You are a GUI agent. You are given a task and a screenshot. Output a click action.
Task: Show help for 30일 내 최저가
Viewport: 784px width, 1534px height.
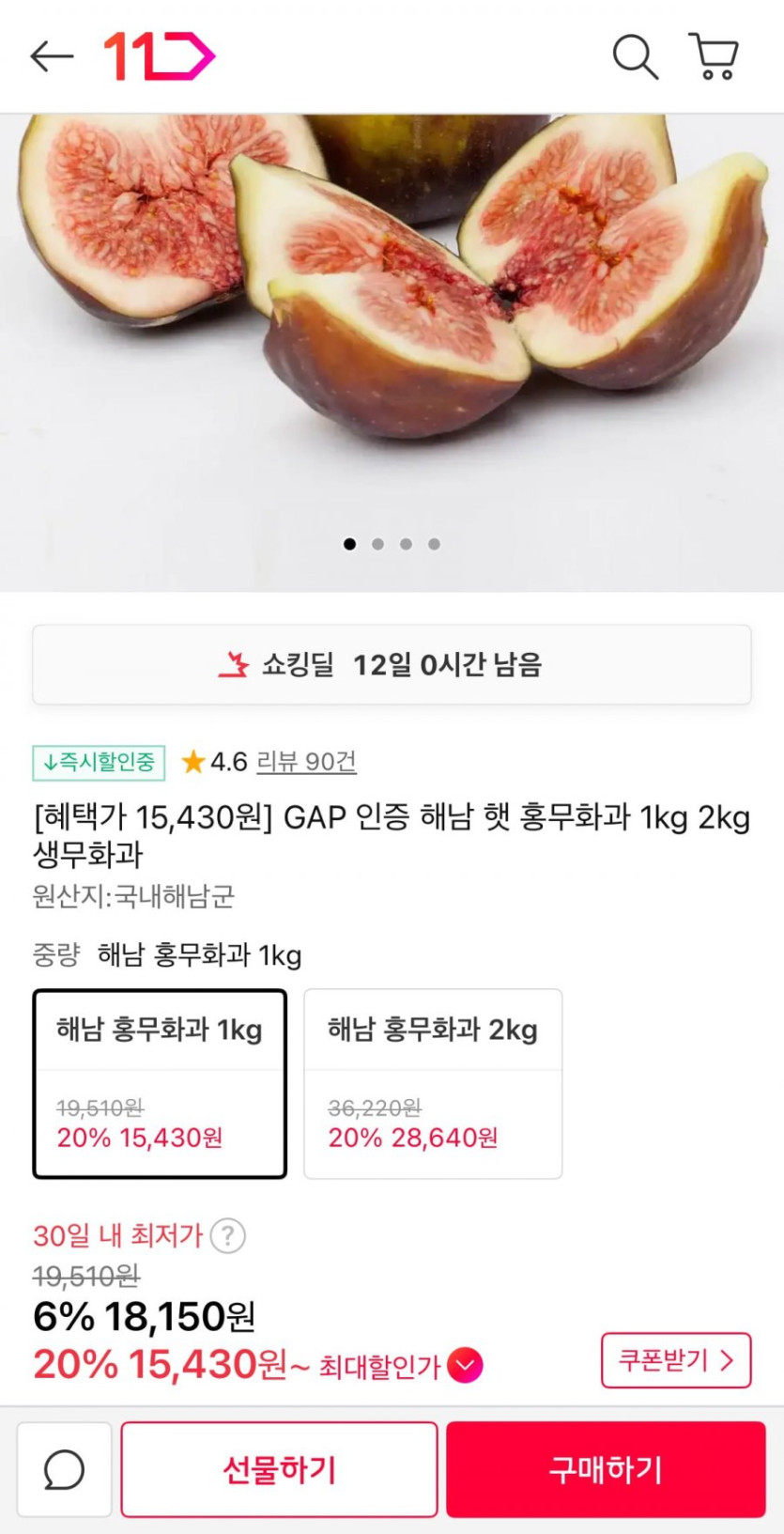228,1235
